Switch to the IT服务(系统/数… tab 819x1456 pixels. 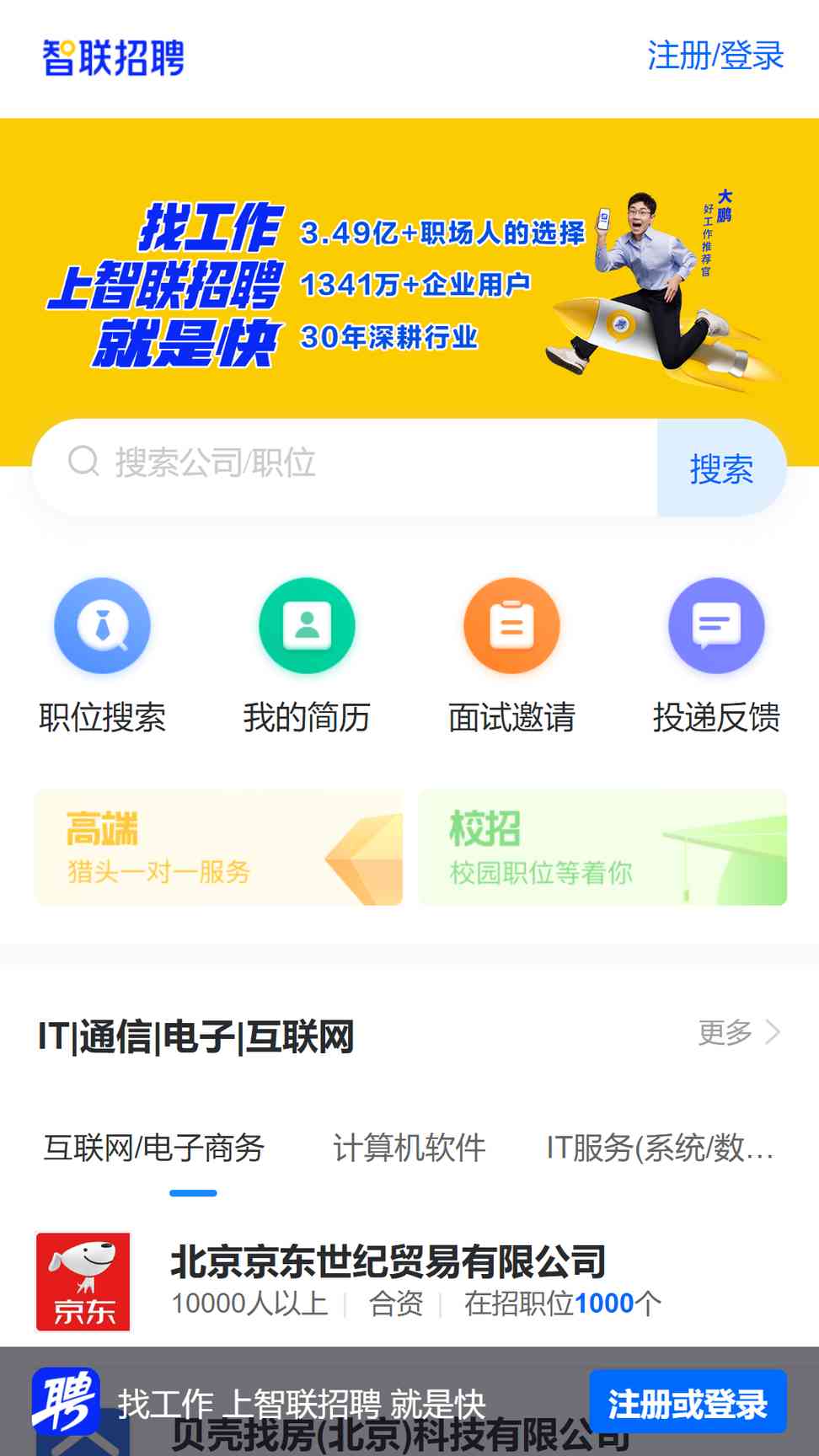[x=660, y=1148]
